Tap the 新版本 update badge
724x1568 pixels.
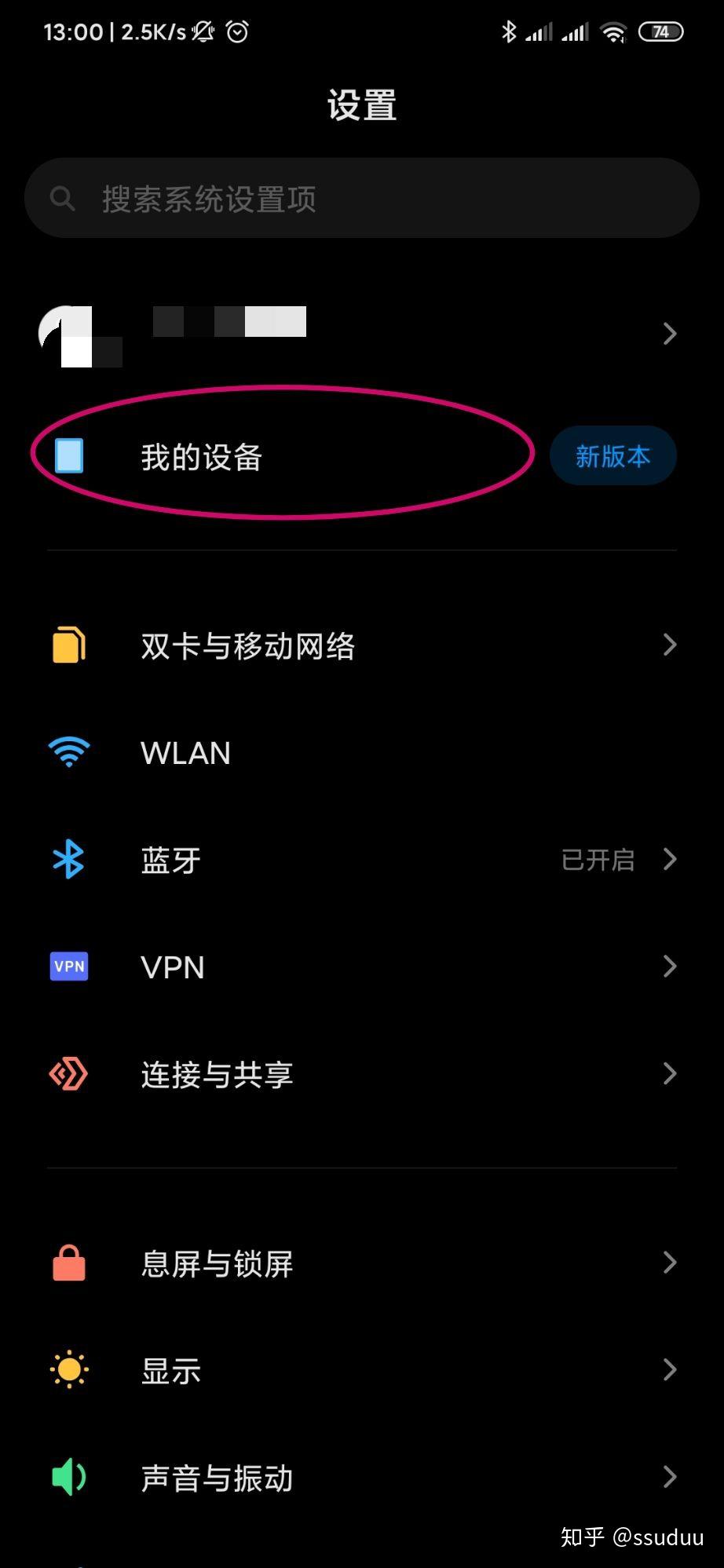(x=612, y=456)
